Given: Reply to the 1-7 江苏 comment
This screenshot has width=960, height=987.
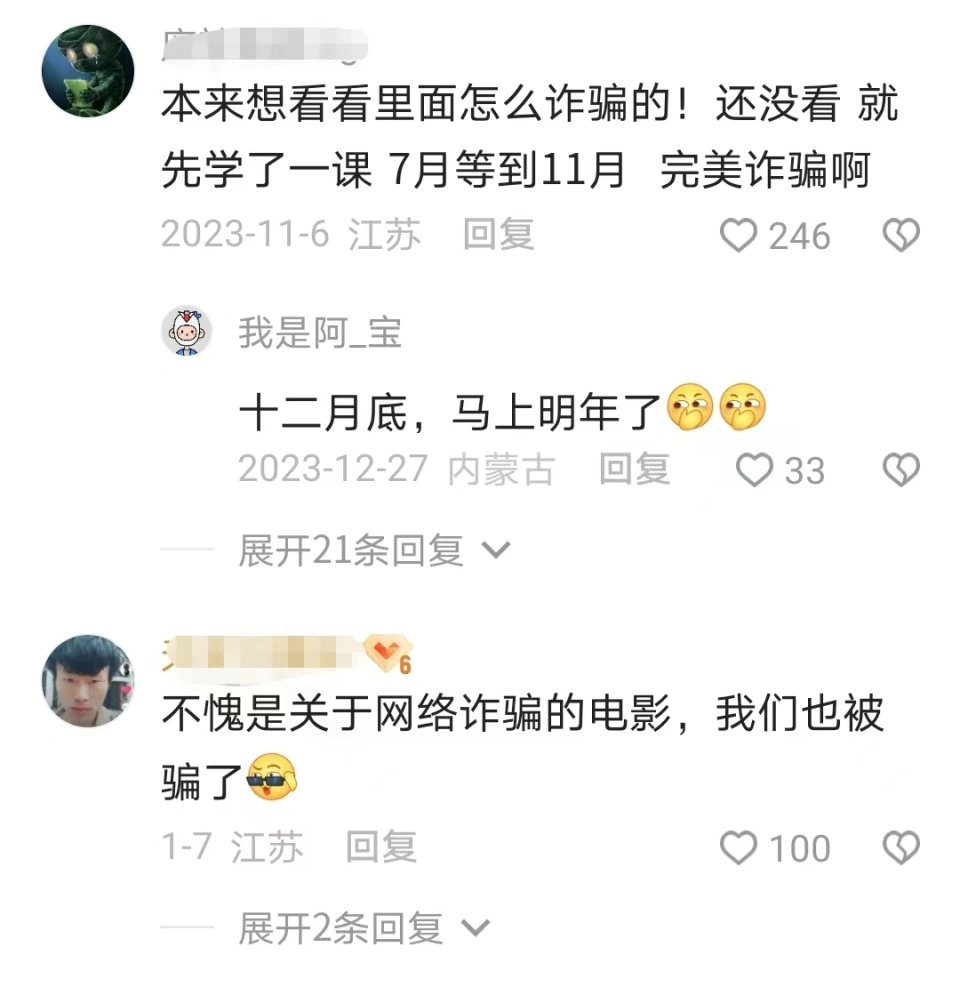Looking at the screenshot, I should click(381, 848).
